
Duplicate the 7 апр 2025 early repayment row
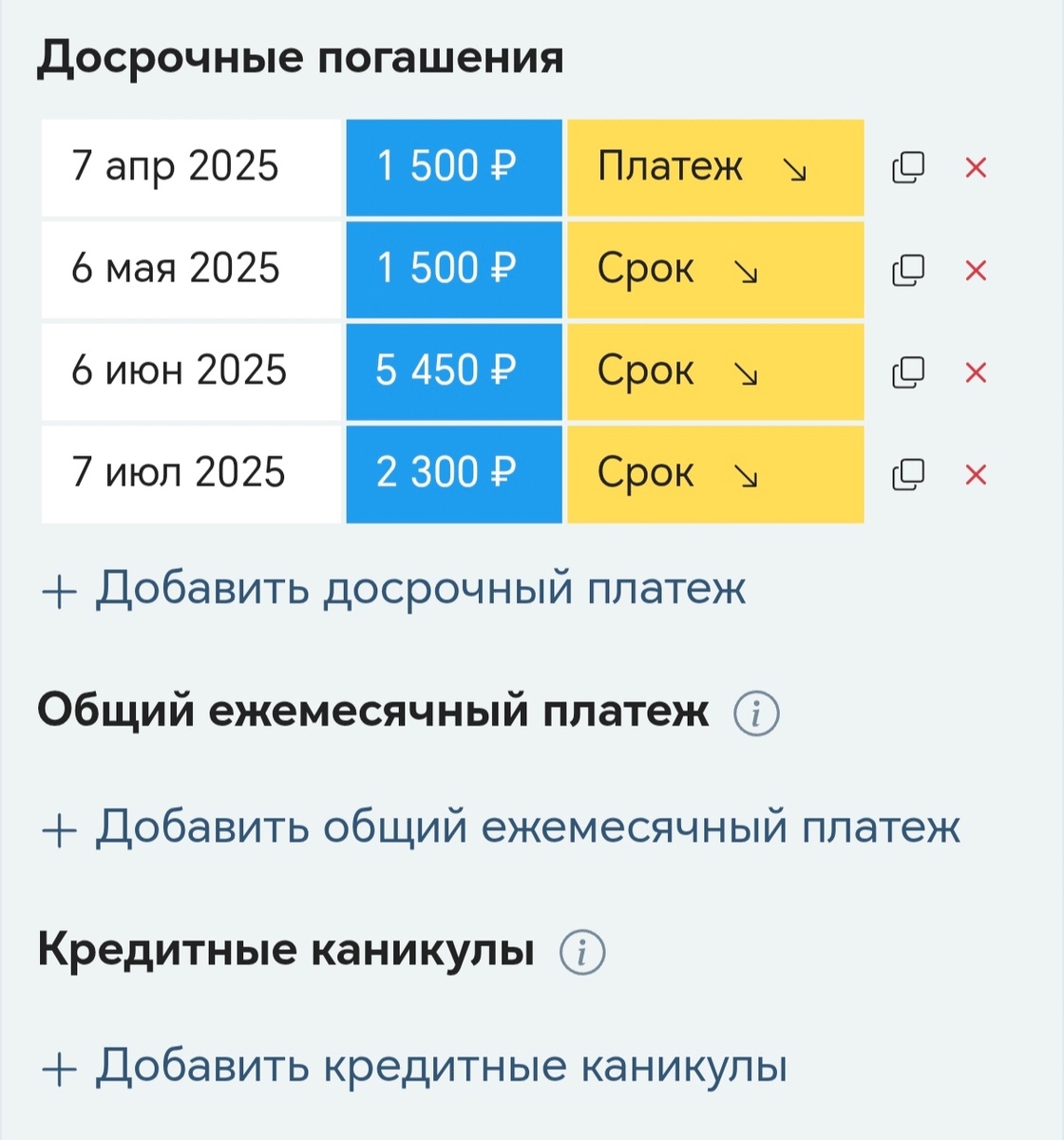coord(909,167)
